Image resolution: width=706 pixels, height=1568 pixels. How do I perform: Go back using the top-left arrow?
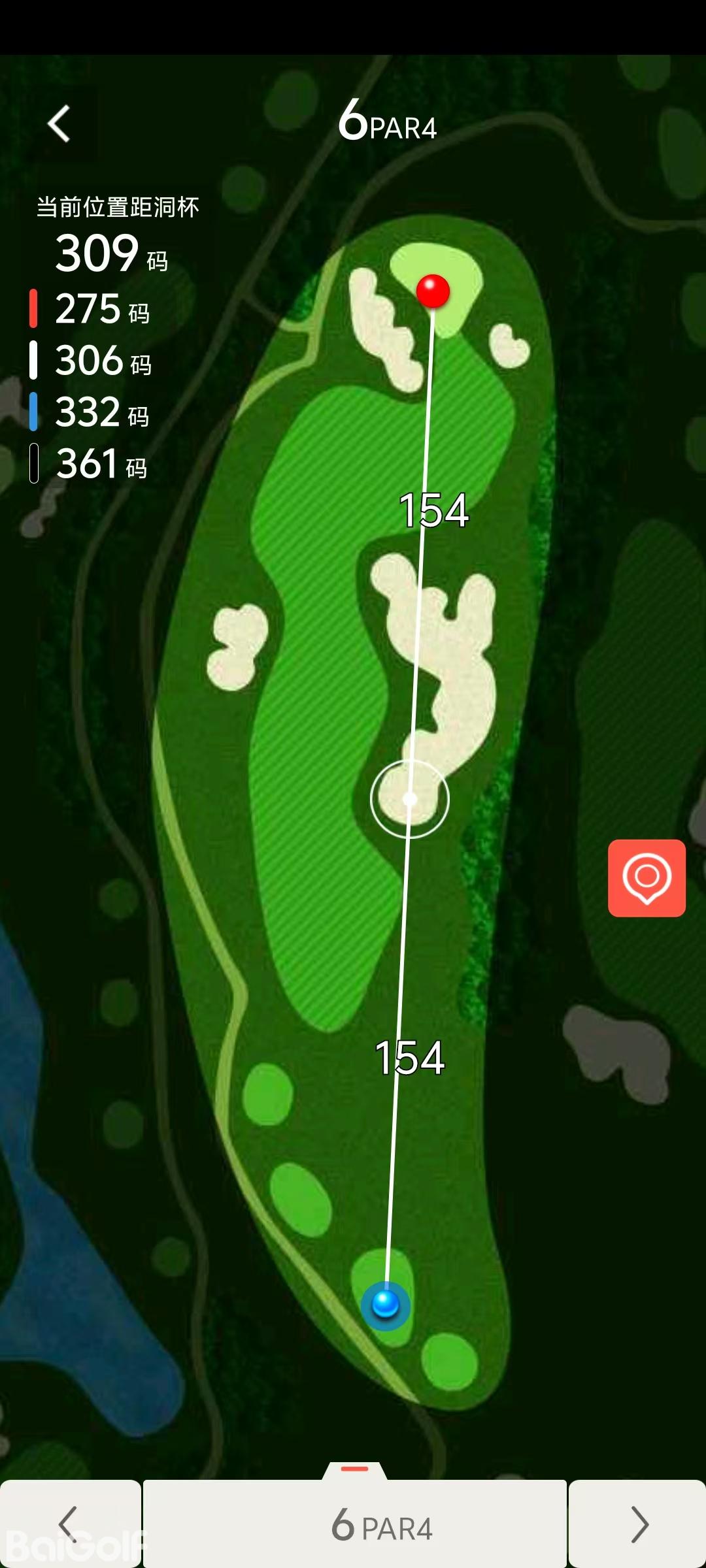point(59,123)
